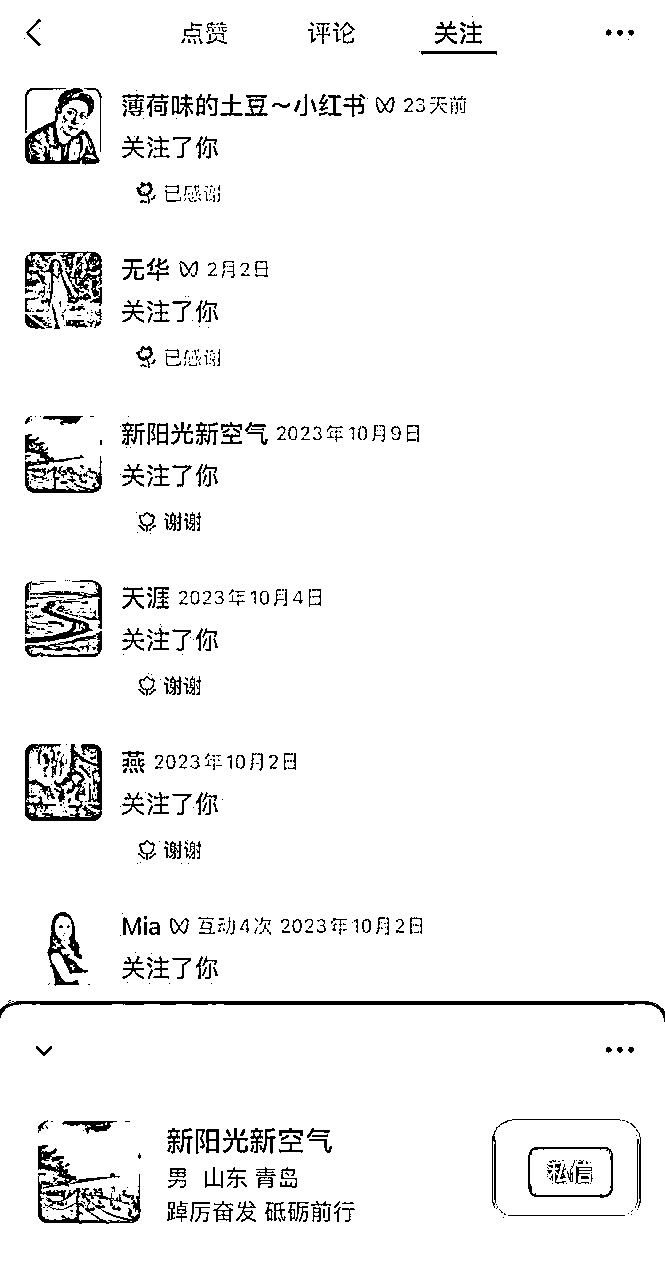Viewport: 665px width, 1280px height.
Task: Go back using the top-left arrow
Action: pyautogui.click(x=35, y=33)
